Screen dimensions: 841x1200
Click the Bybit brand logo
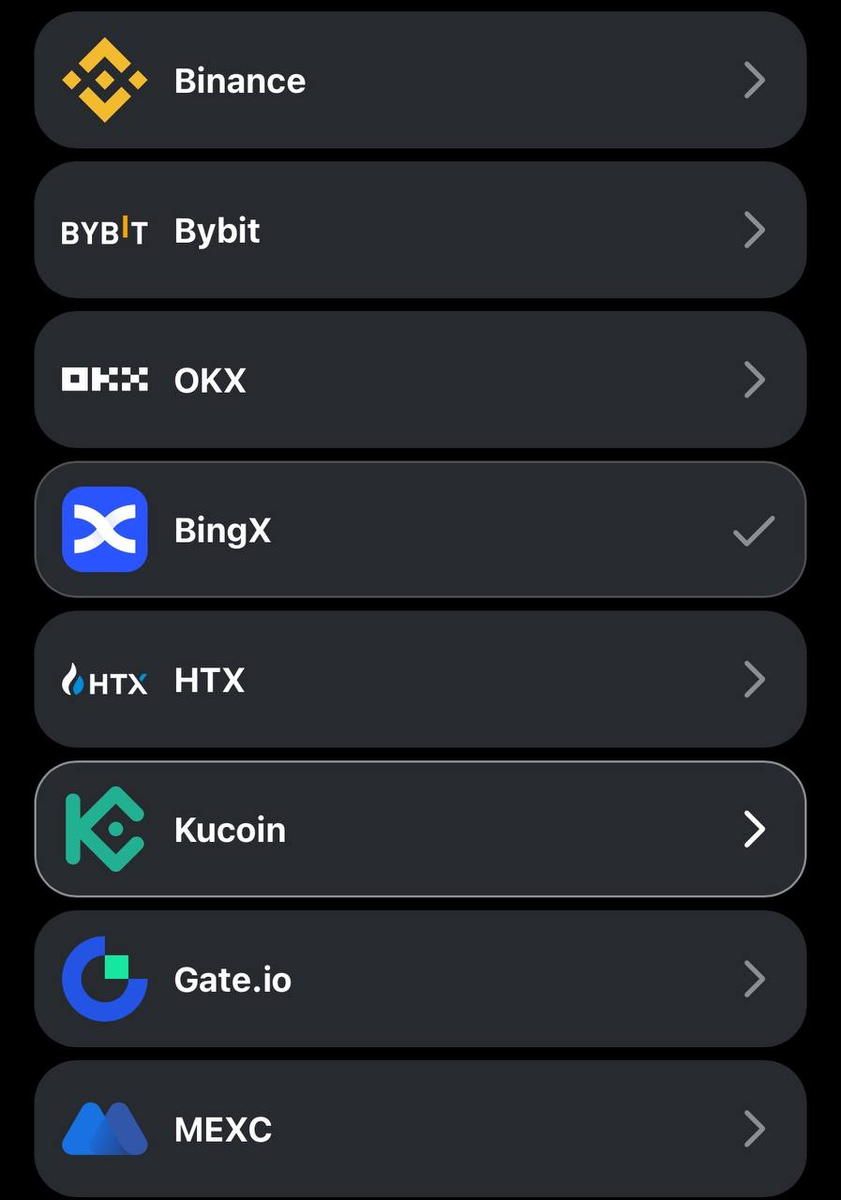(105, 230)
